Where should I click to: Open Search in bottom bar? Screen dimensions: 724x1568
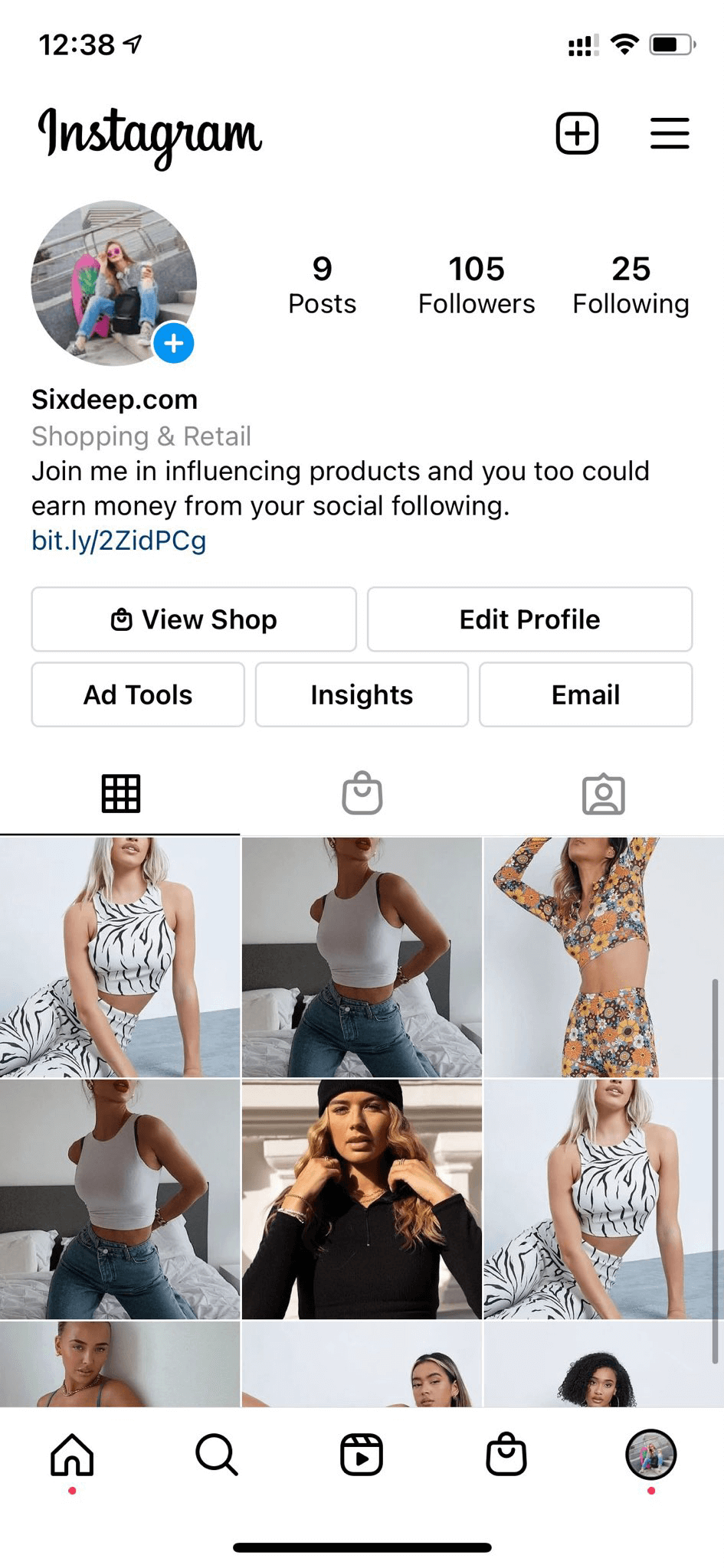point(217,1455)
